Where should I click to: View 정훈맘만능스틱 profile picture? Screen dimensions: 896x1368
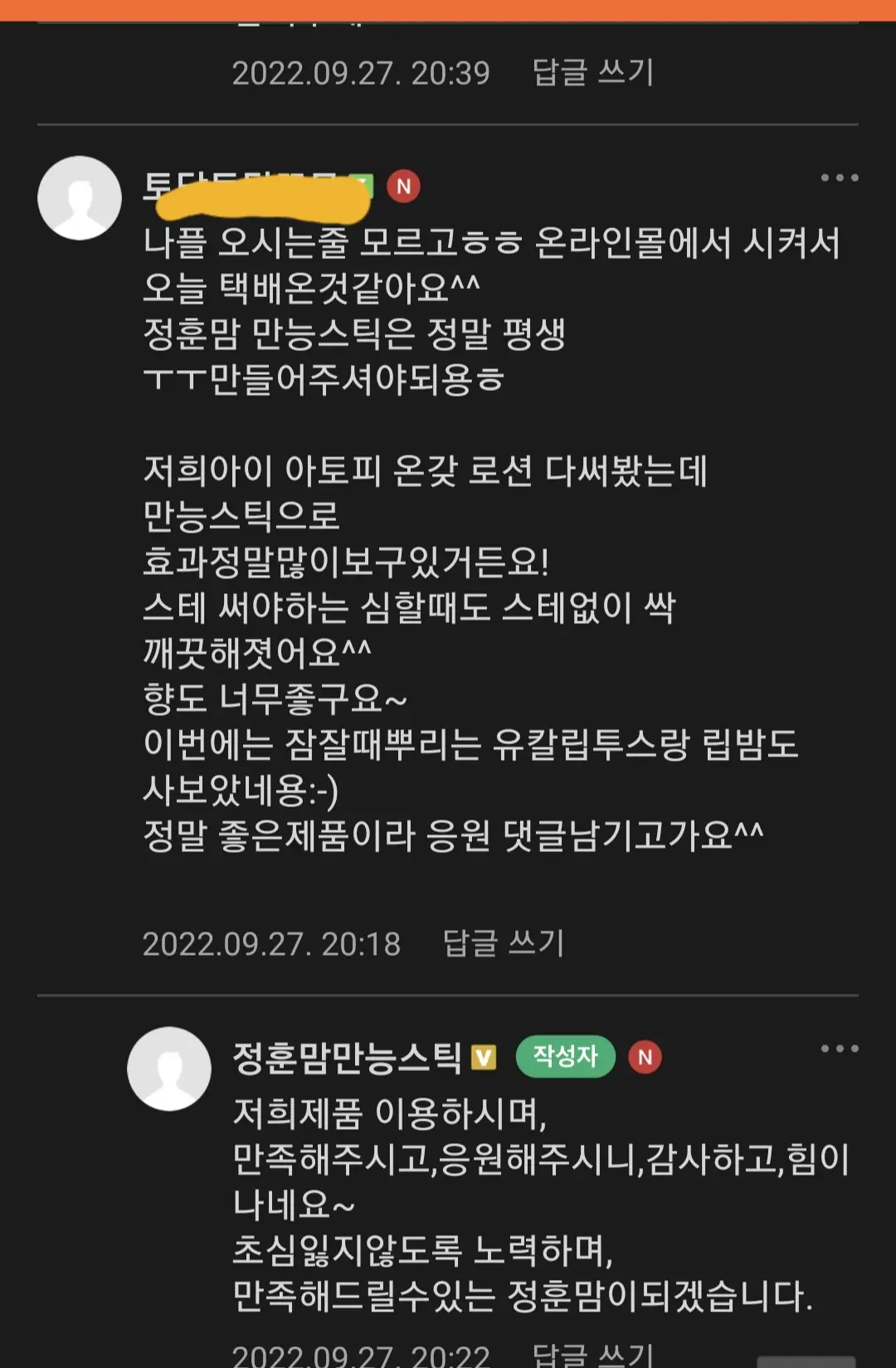coord(169,1069)
